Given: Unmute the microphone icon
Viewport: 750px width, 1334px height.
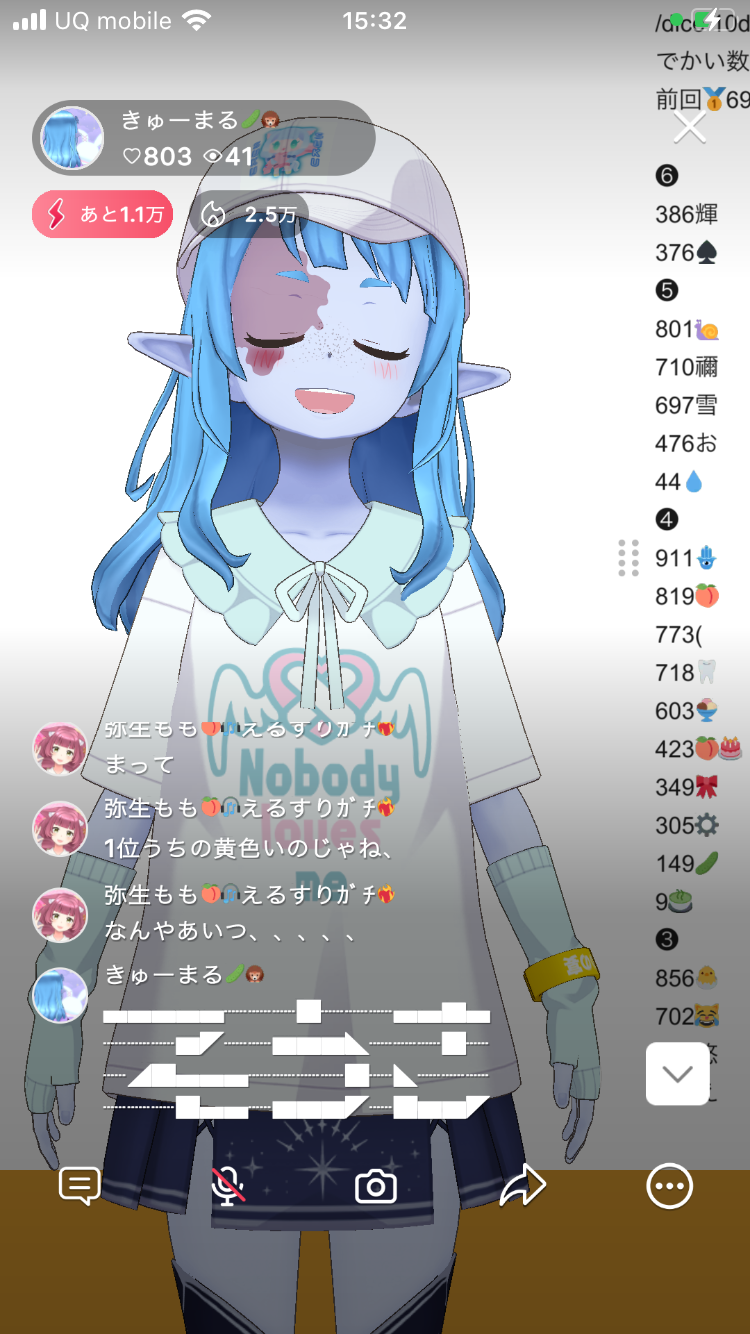Looking at the screenshot, I should click(x=228, y=1186).
